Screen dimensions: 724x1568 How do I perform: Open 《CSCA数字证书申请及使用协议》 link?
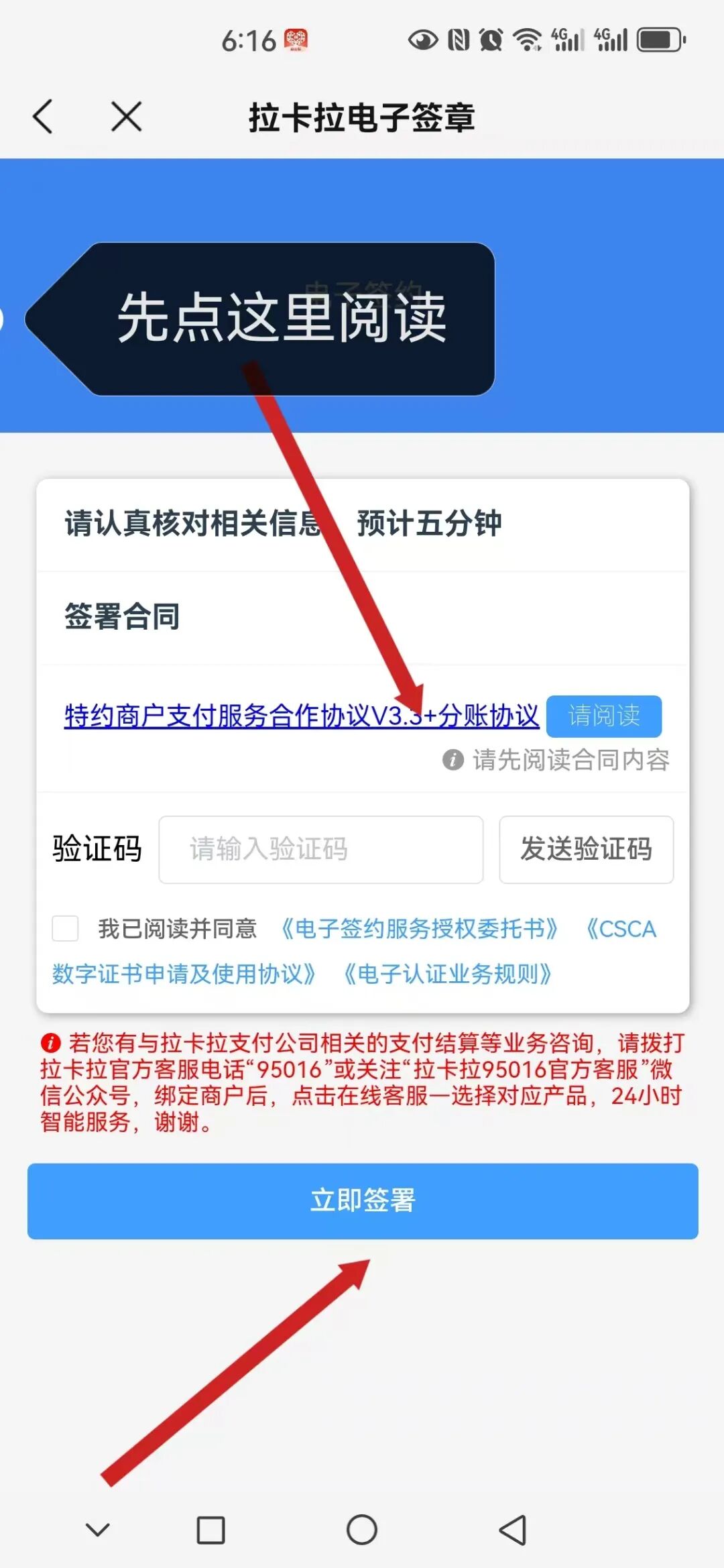[x=184, y=974]
